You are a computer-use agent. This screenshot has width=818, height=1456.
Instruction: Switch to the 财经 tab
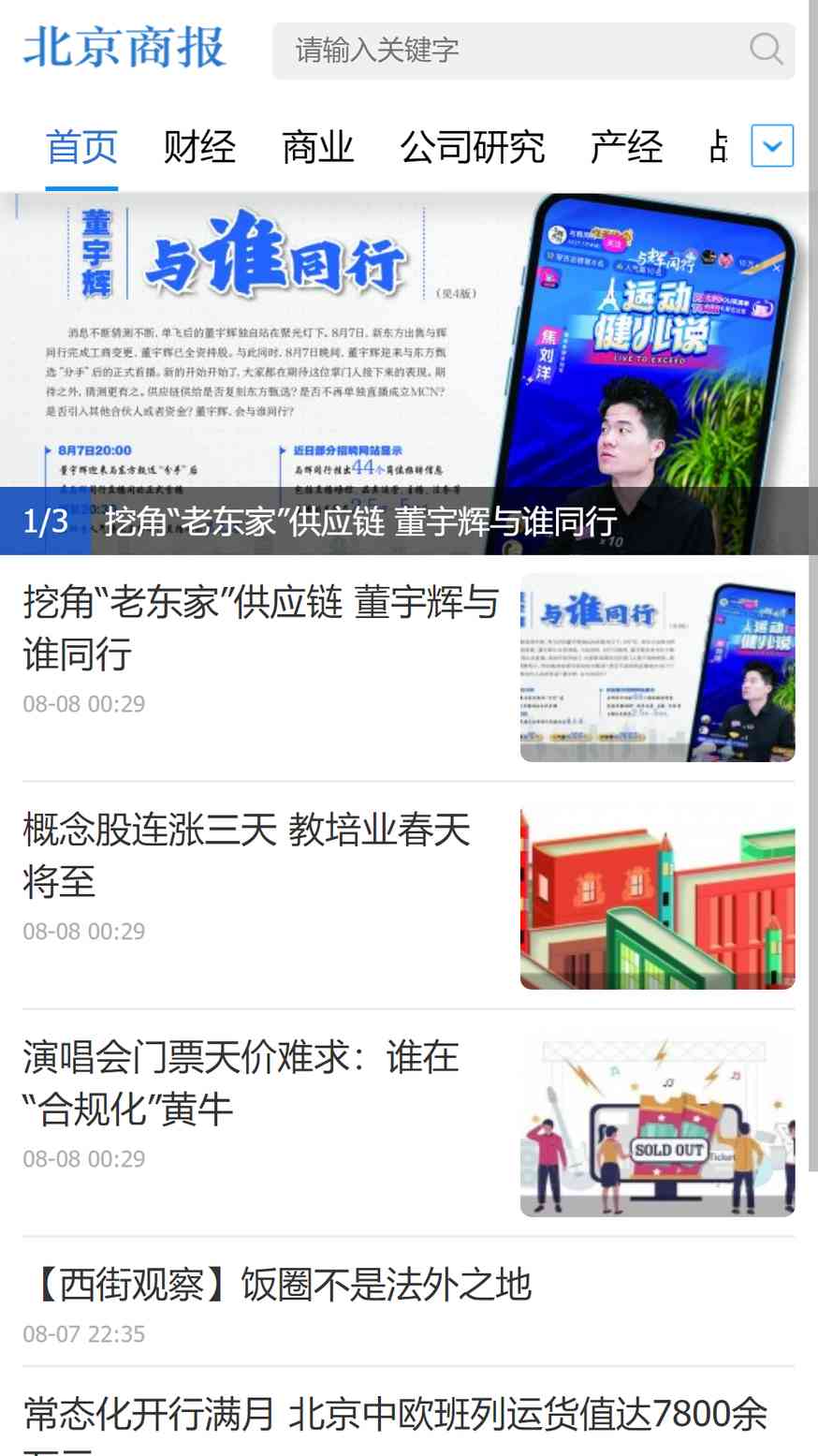tap(199, 147)
